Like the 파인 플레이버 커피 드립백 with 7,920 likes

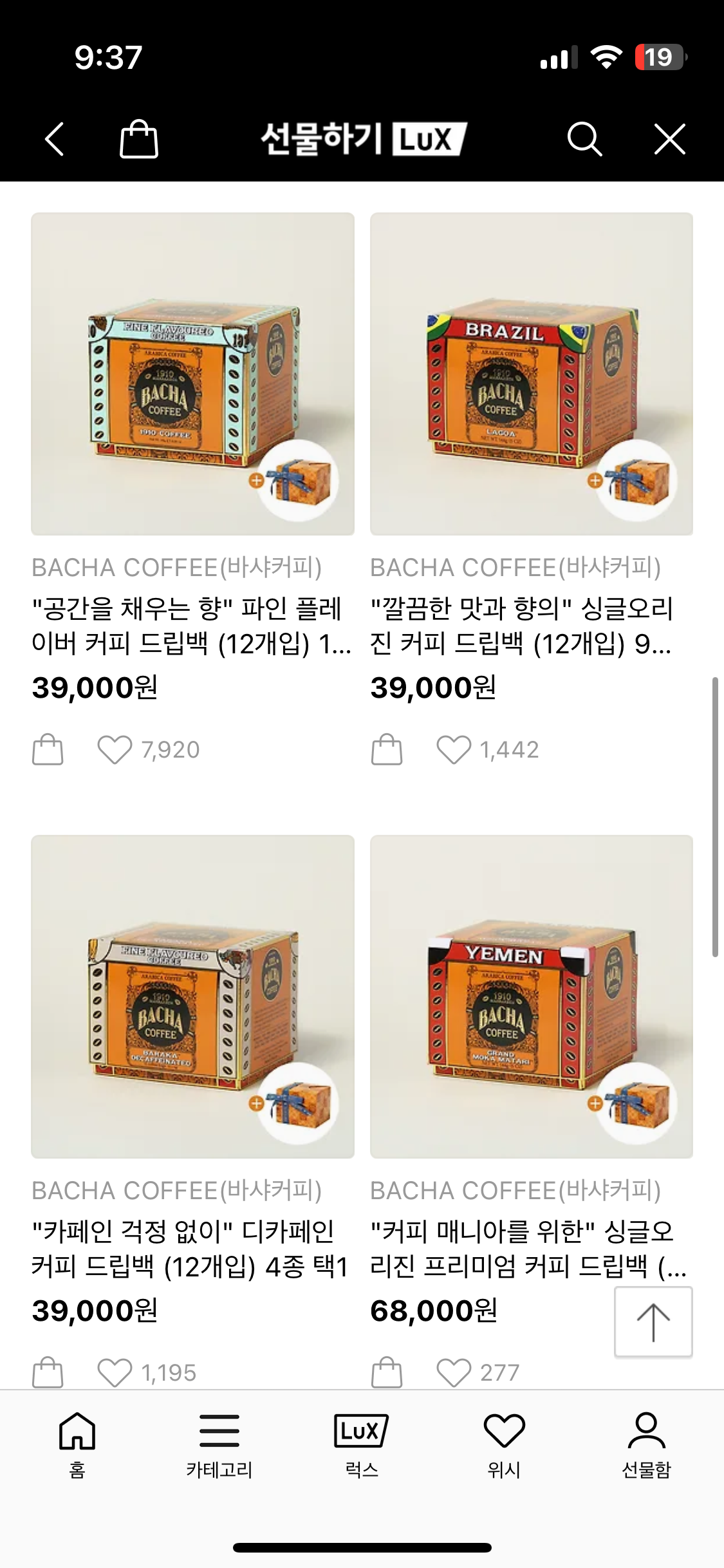pos(115,750)
